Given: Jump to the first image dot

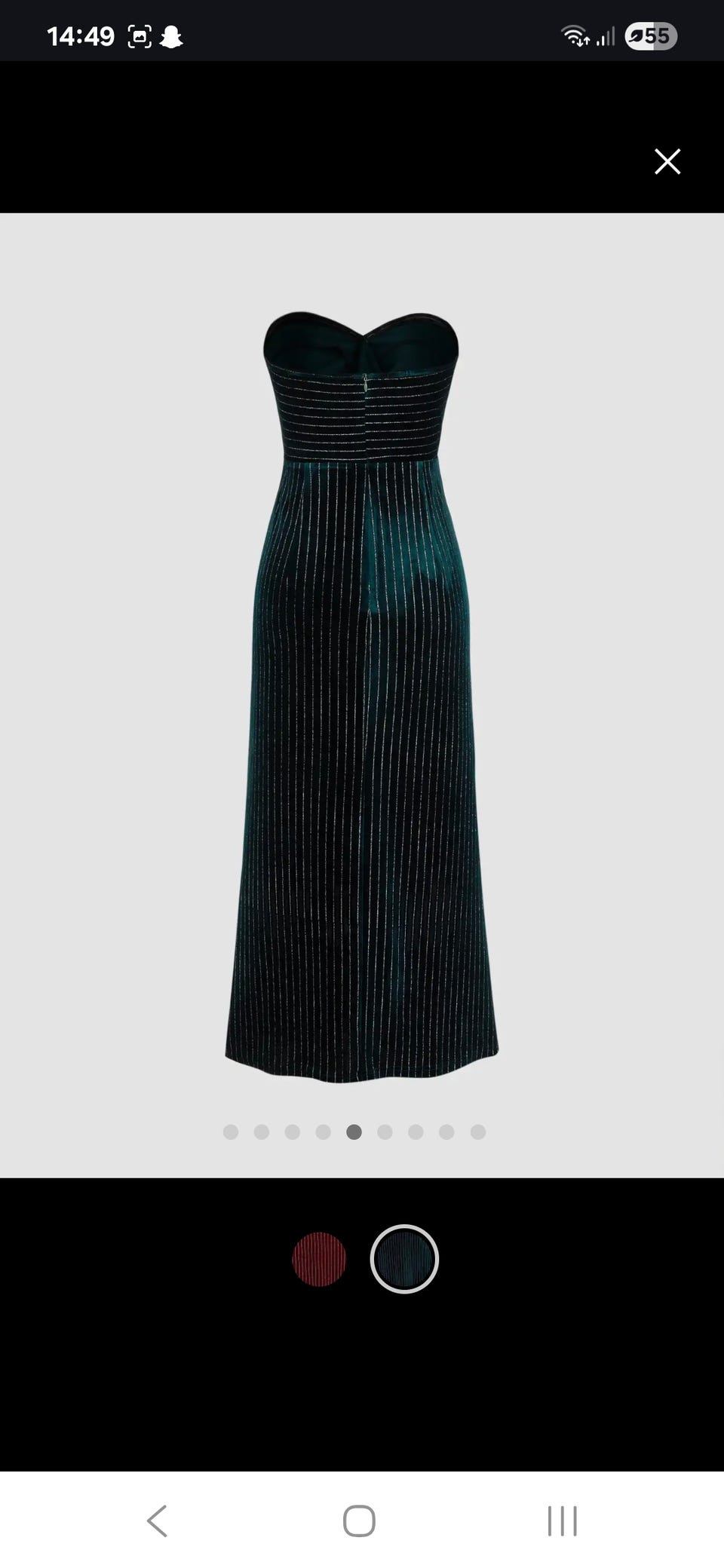Looking at the screenshot, I should click(x=231, y=1132).
